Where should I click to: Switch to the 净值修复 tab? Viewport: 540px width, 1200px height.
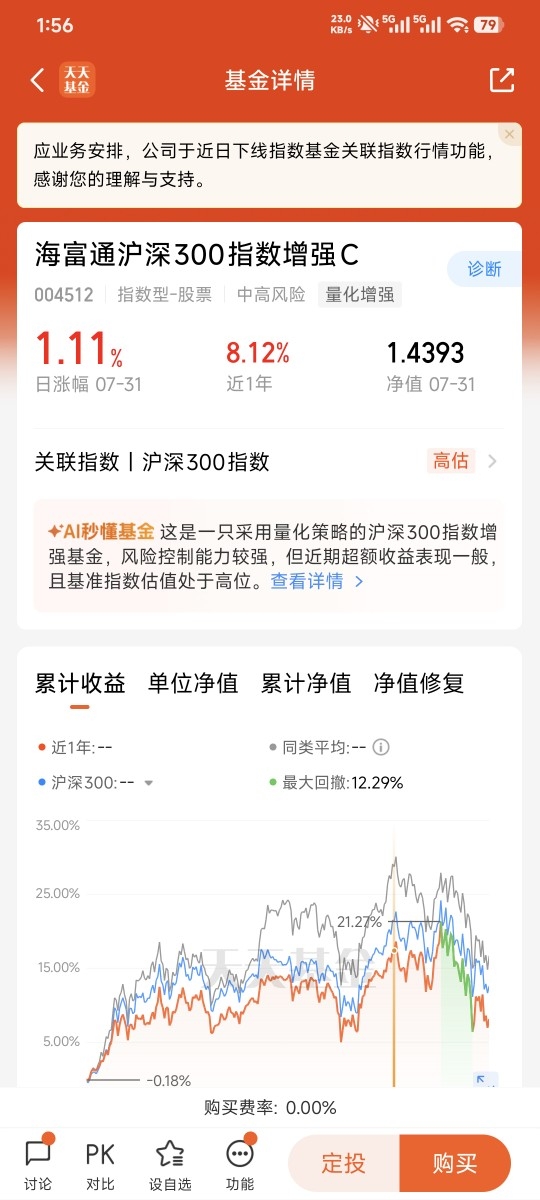[x=419, y=684]
